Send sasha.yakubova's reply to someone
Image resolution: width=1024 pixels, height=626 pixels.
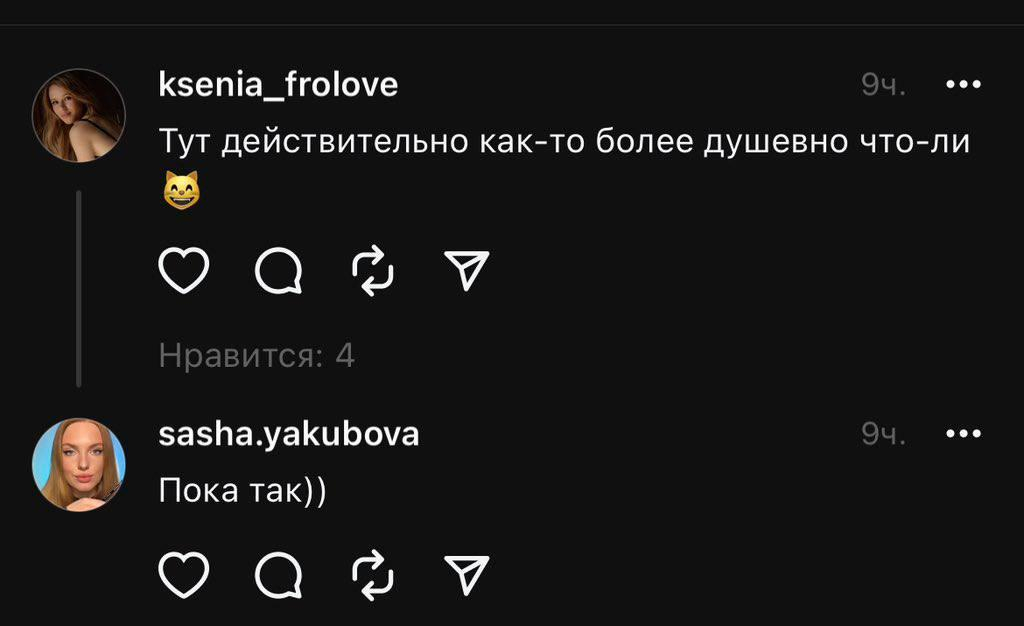466,575
